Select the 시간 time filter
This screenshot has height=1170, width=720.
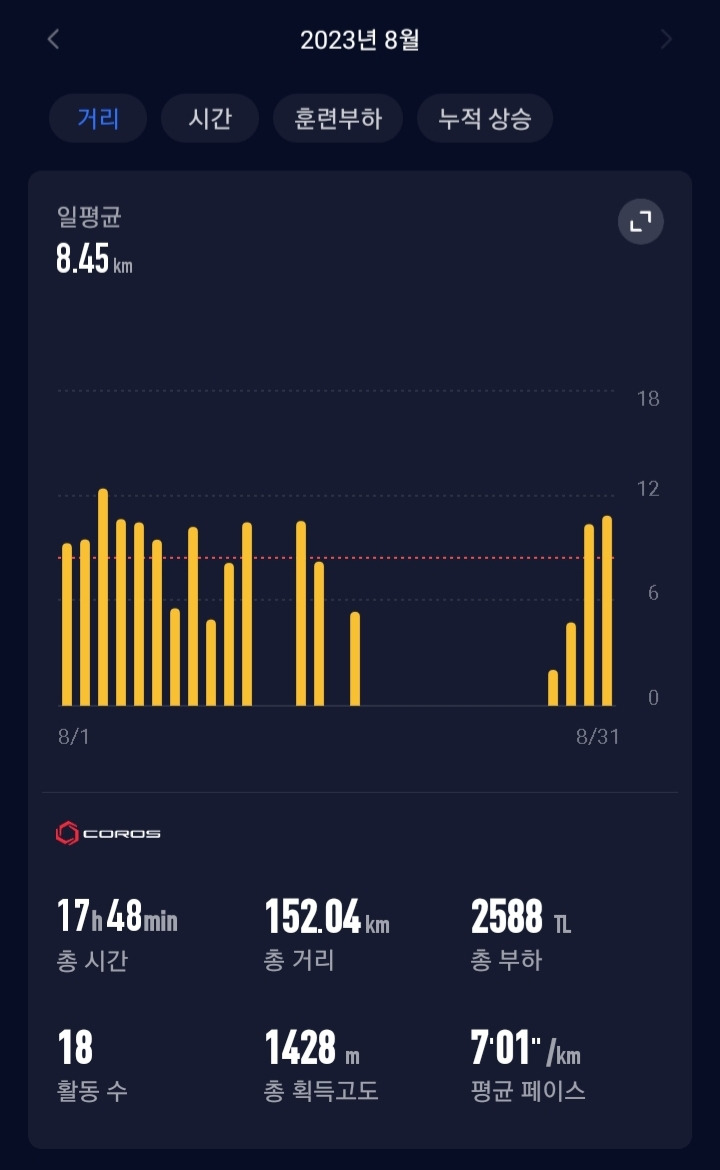[x=209, y=118]
